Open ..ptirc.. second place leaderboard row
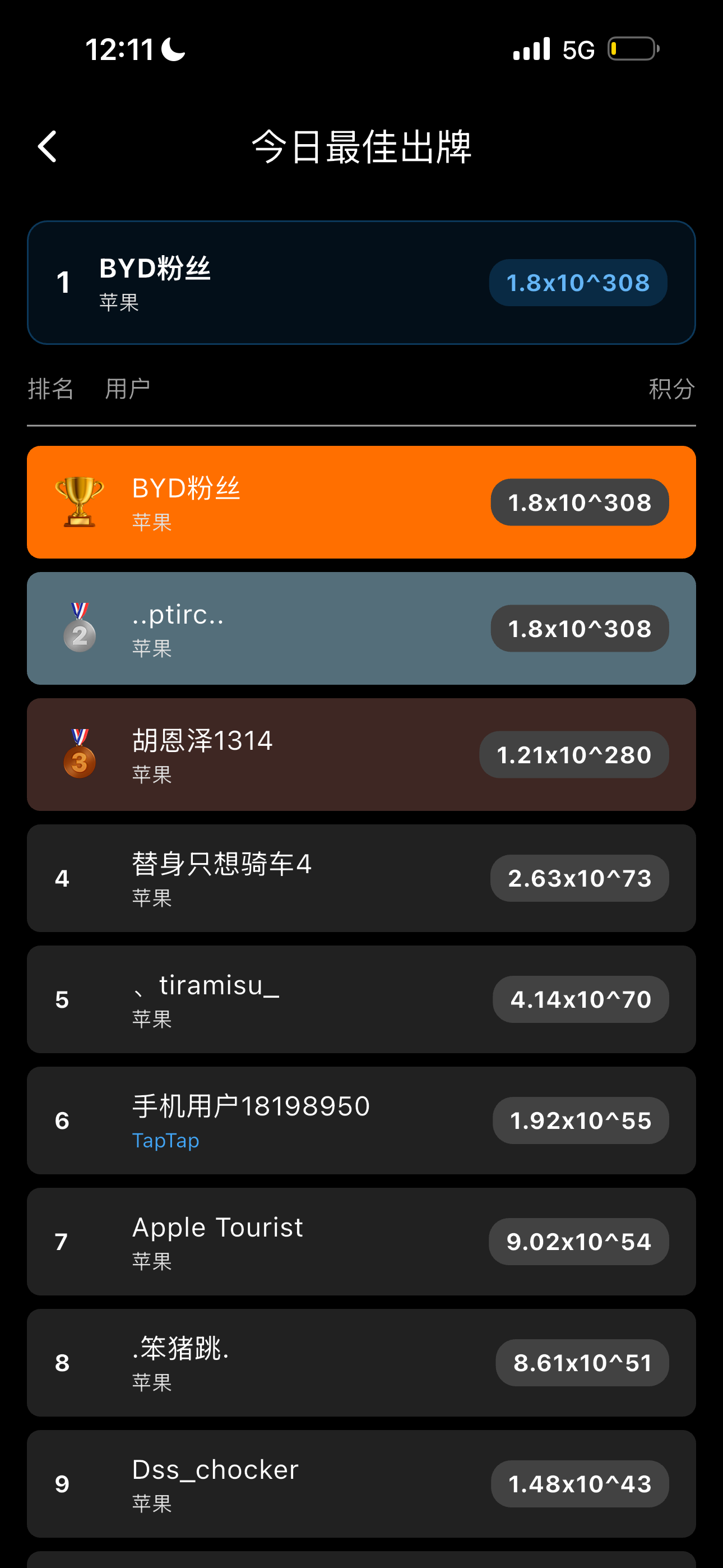Image resolution: width=723 pixels, height=1568 pixels. click(x=361, y=628)
